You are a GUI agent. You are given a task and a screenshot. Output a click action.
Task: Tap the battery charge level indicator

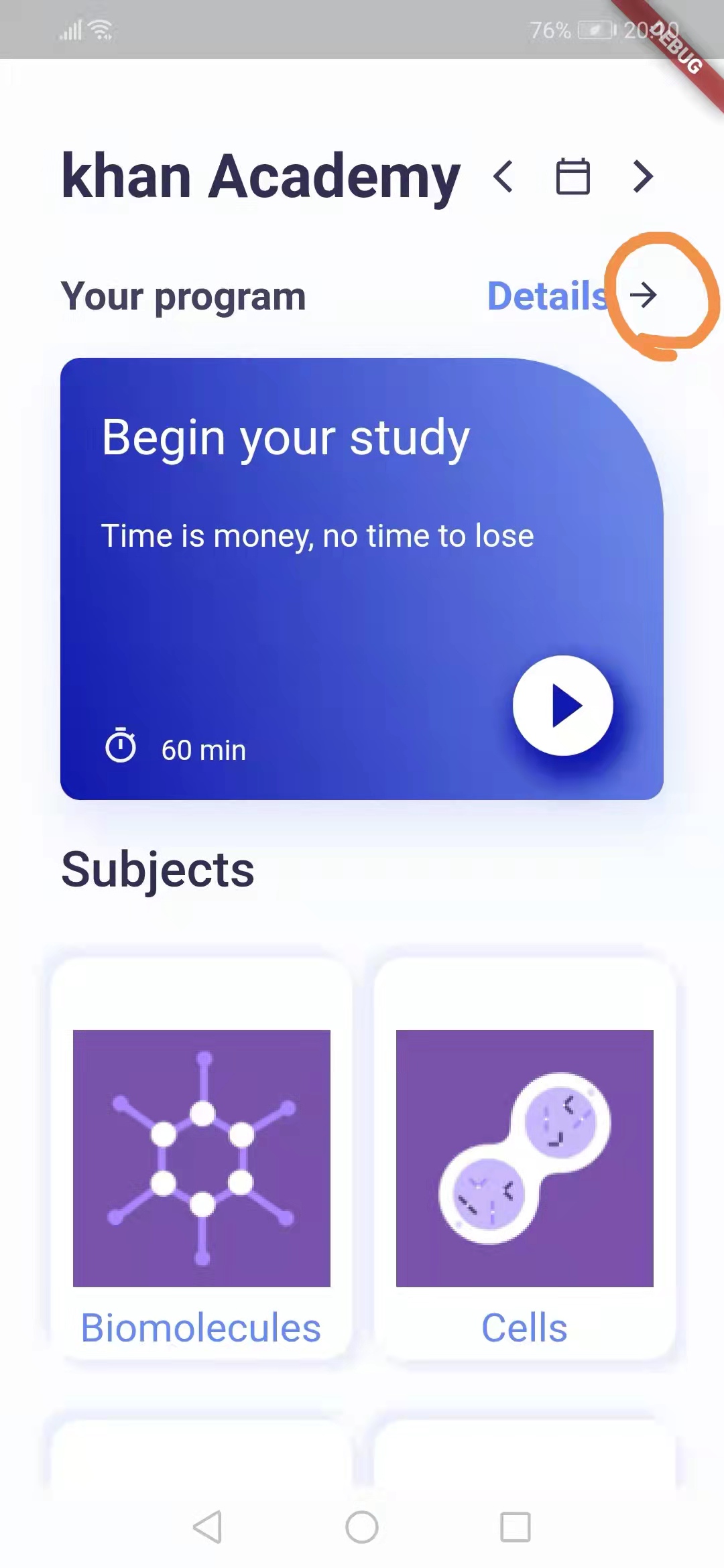[548, 30]
